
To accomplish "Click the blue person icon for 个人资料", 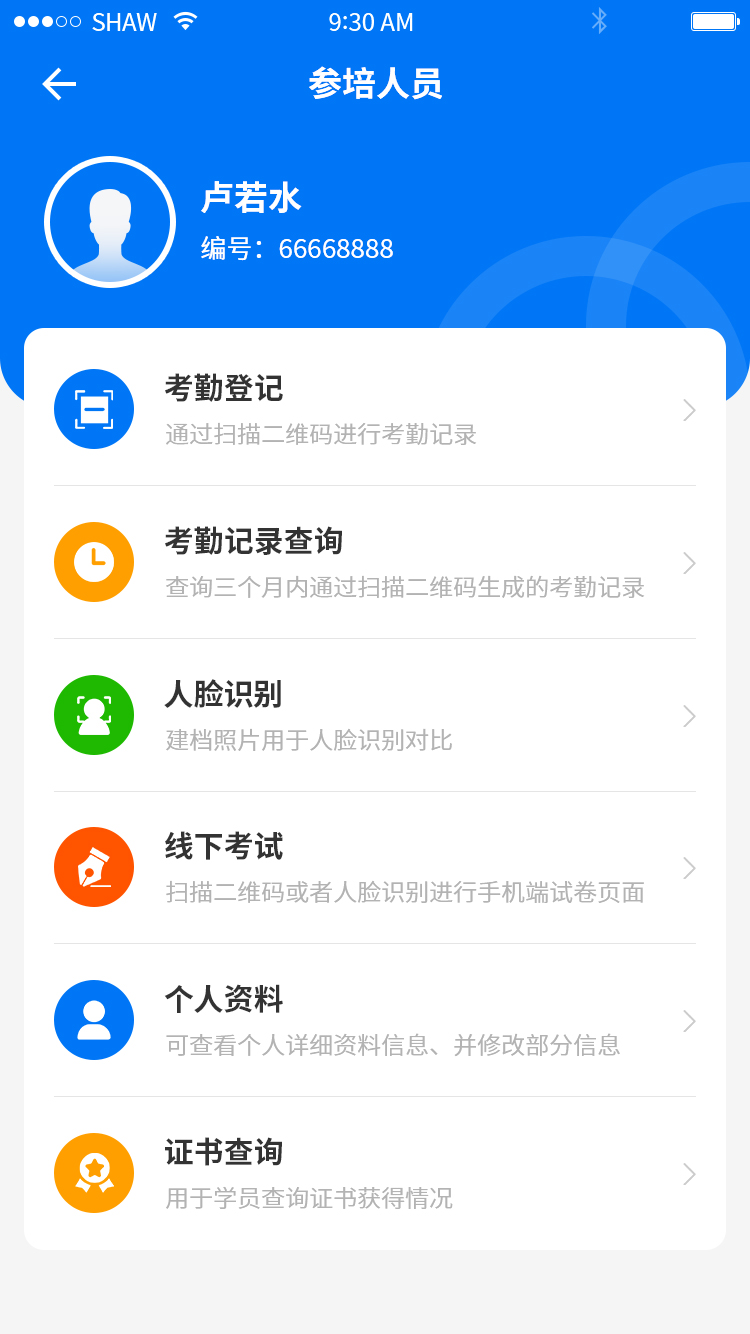I will [93, 1019].
